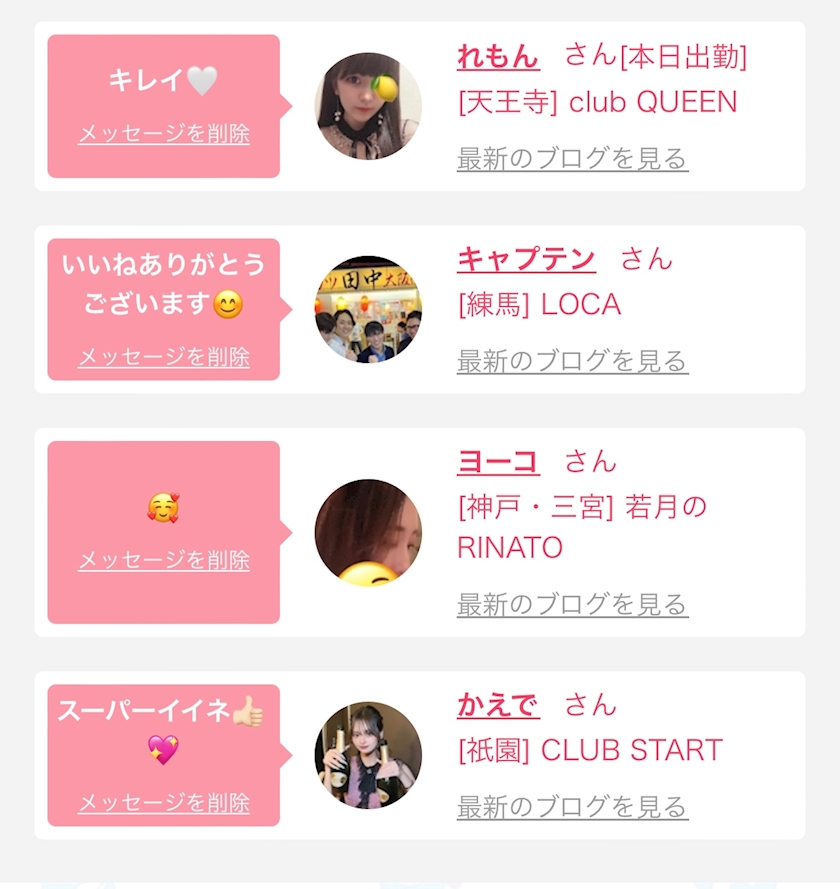This screenshot has height=889, width=840.
Task: Delete the スーパーイイネ message
Action: (164, 803)
